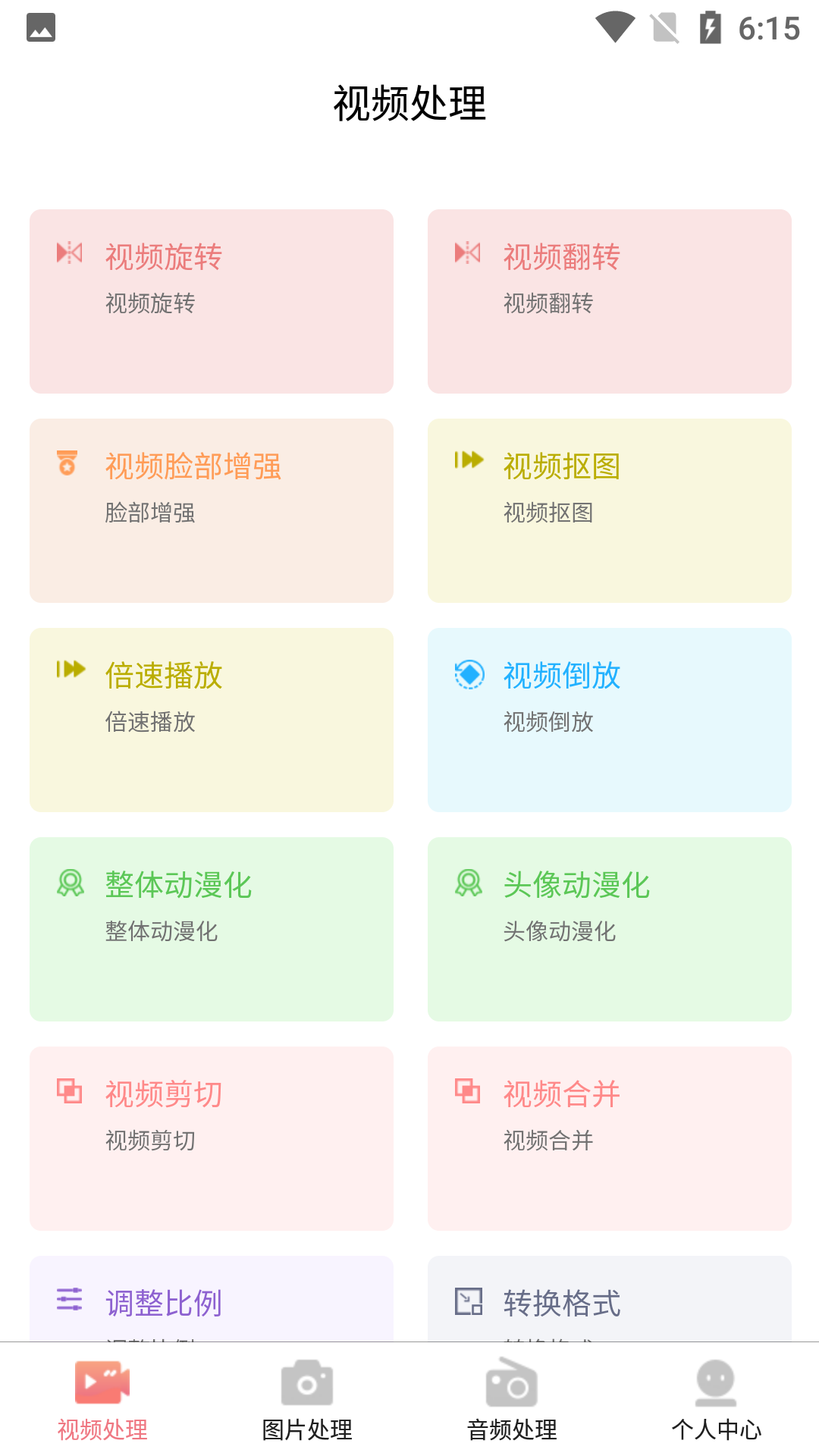Open the 视频旋转 card
The height and width of the screenshot is (1456, 819).
pos(212,301)
